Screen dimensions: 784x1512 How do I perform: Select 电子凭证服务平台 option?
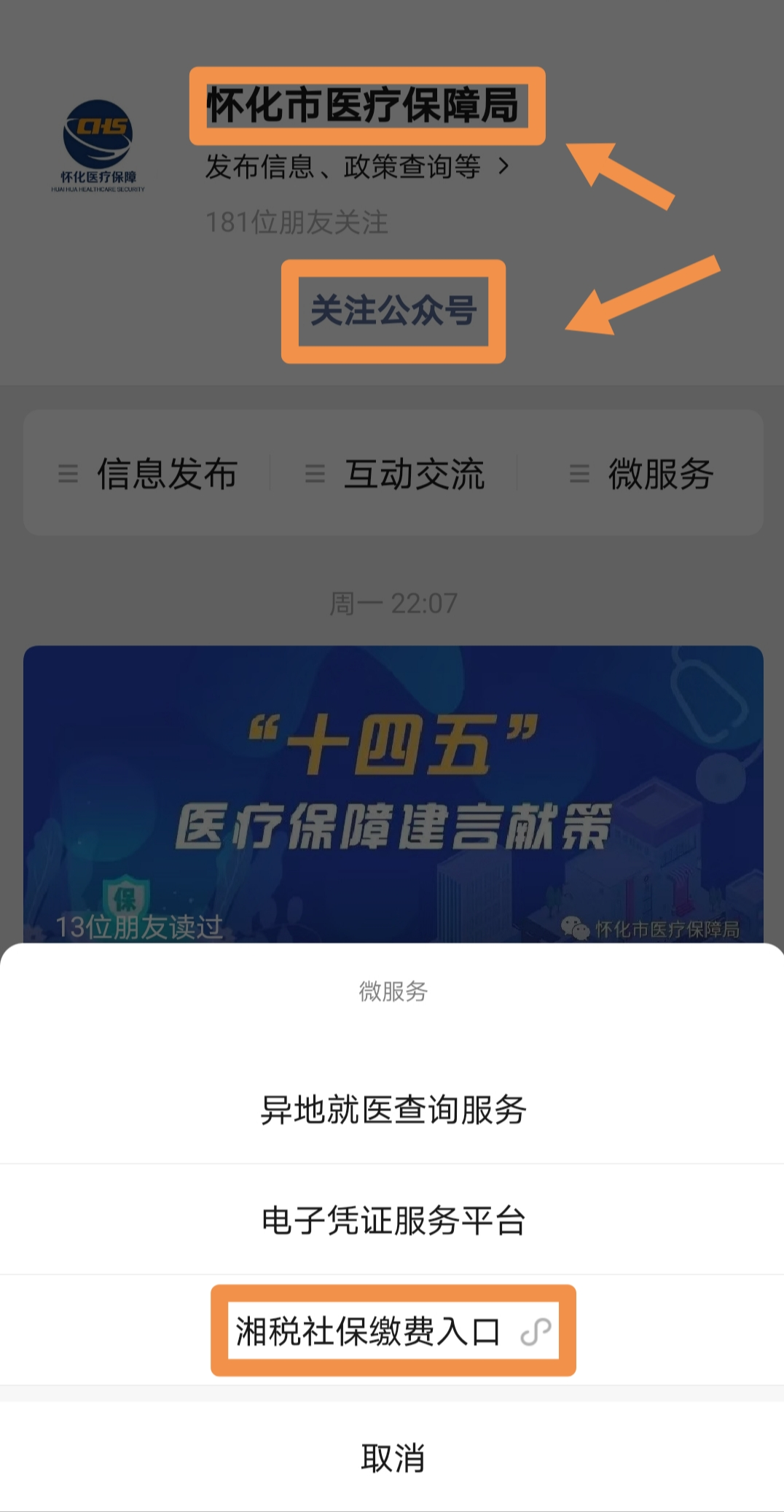click(x=393, y=1220)
